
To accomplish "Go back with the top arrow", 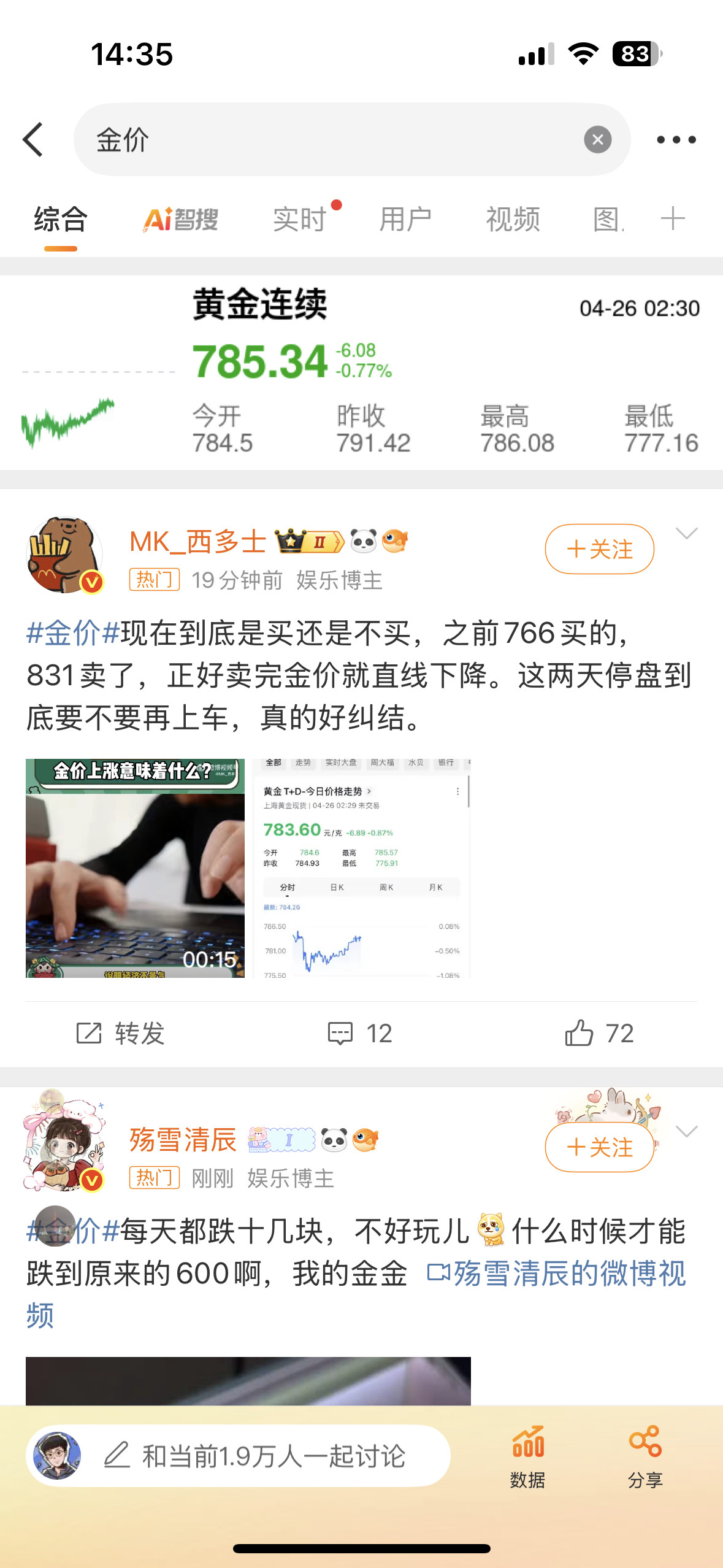I will (34, 140).
